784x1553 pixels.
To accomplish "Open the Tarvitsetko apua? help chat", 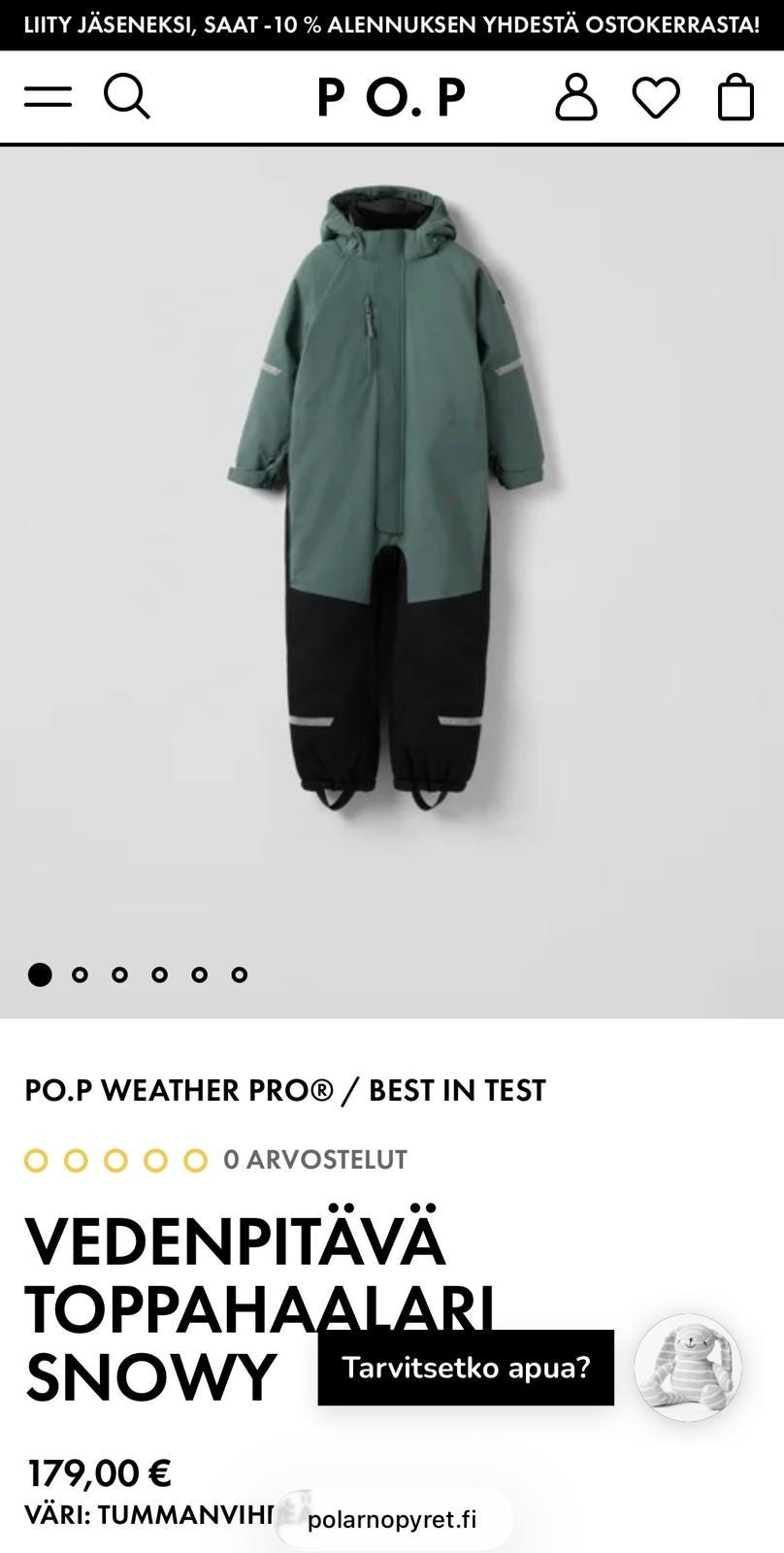I will (x=466, y=1368).
